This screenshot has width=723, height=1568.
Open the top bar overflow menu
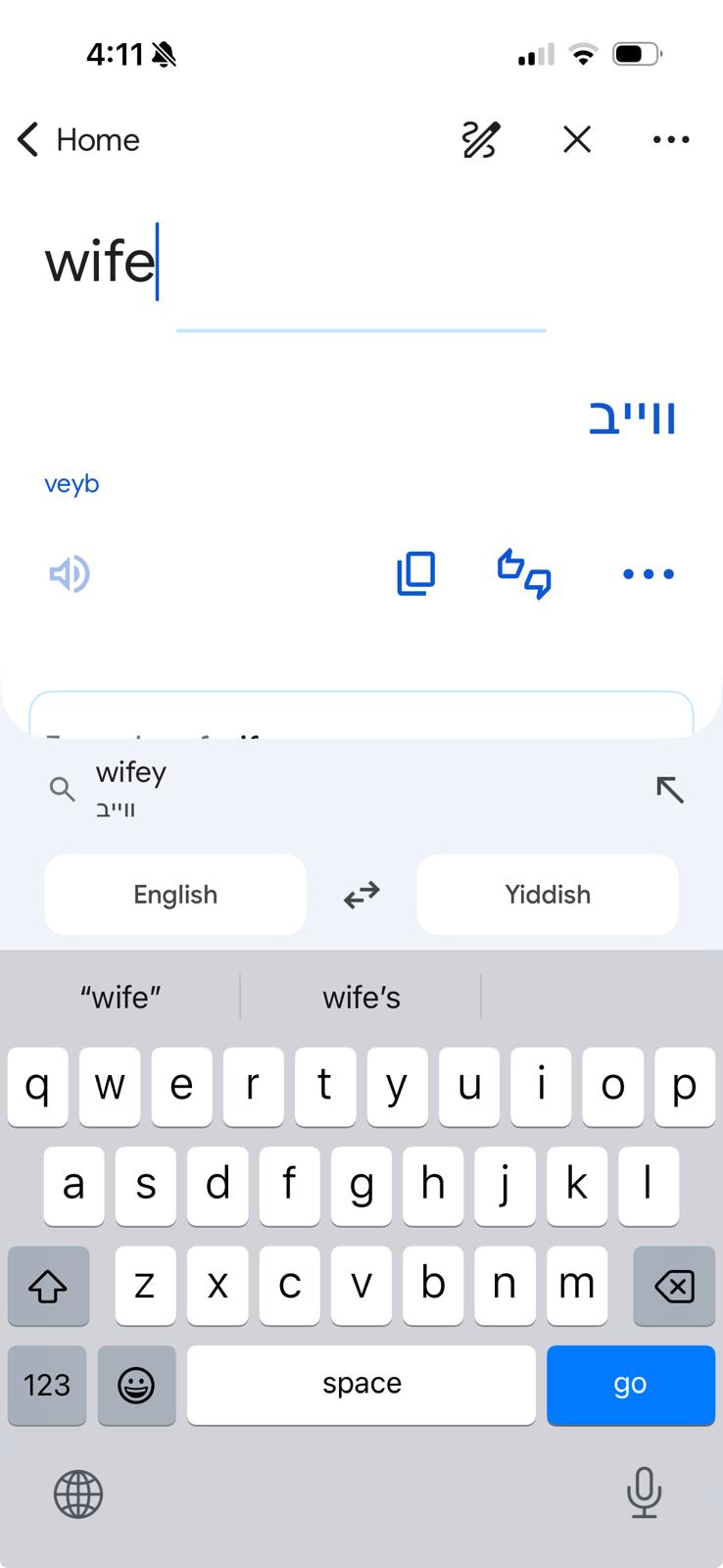tap(671, 140)
